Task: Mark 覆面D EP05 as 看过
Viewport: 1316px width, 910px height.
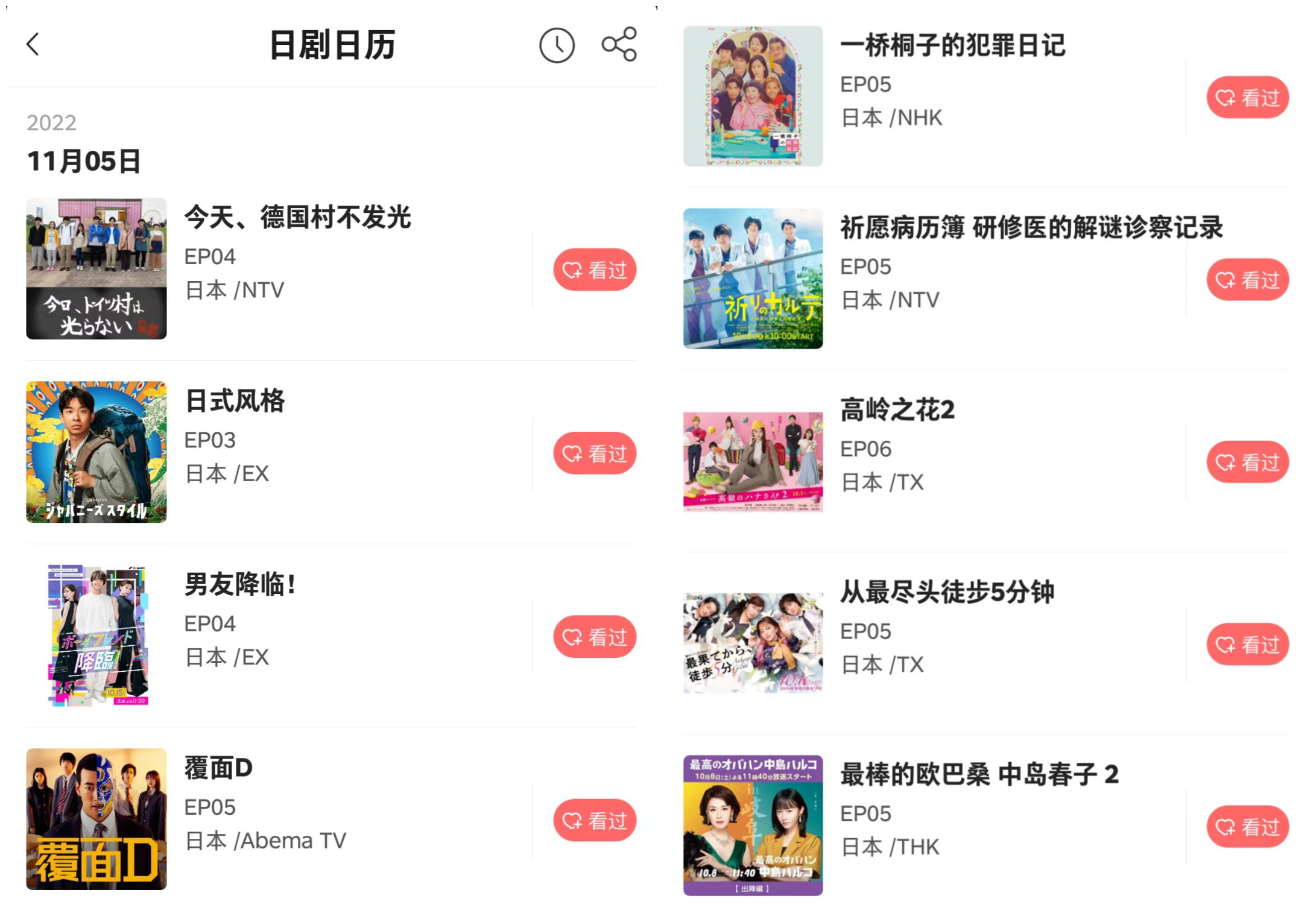Action: [594, 820]
